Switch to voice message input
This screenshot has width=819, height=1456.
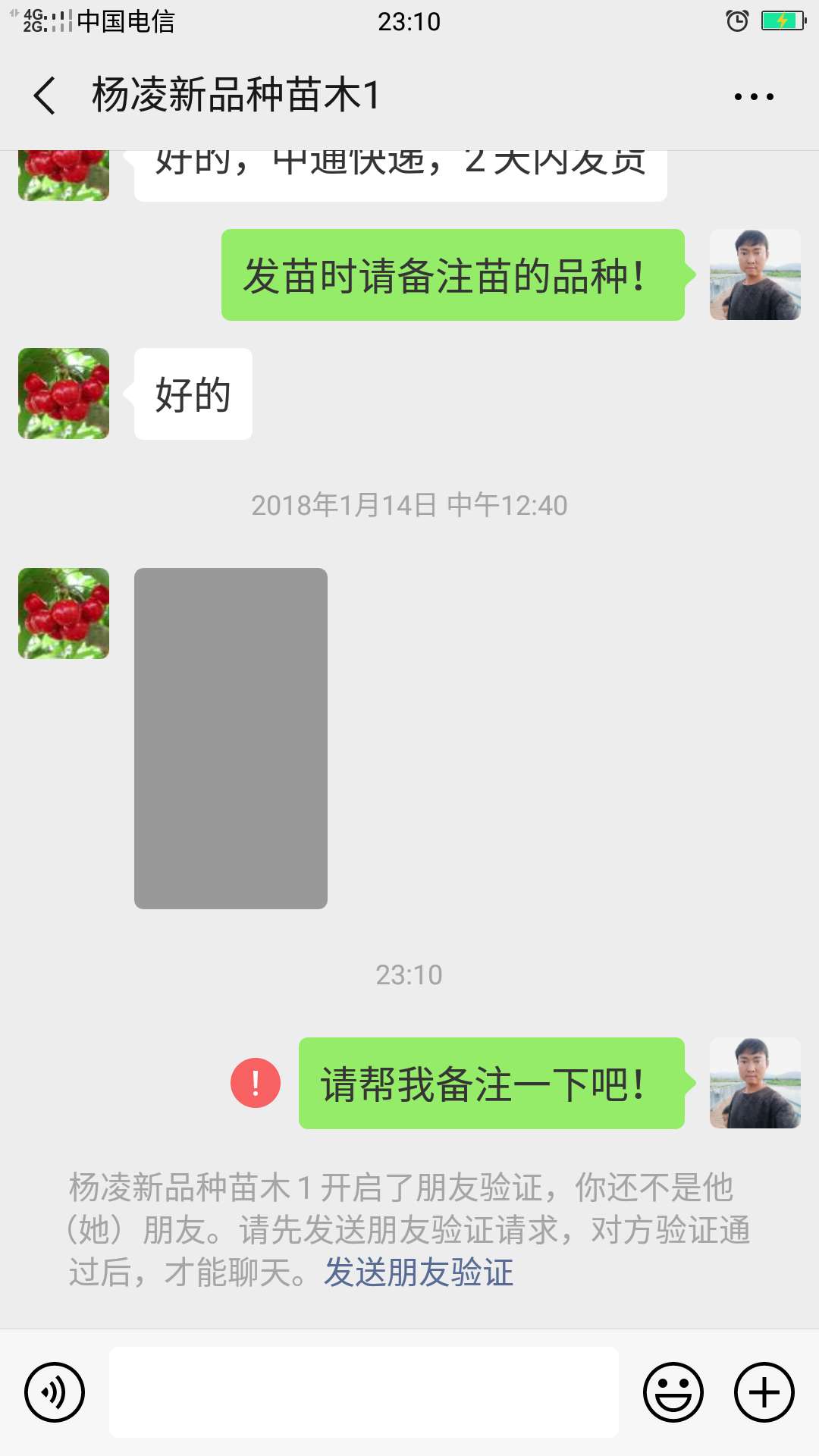click(x=55, y=1392)
